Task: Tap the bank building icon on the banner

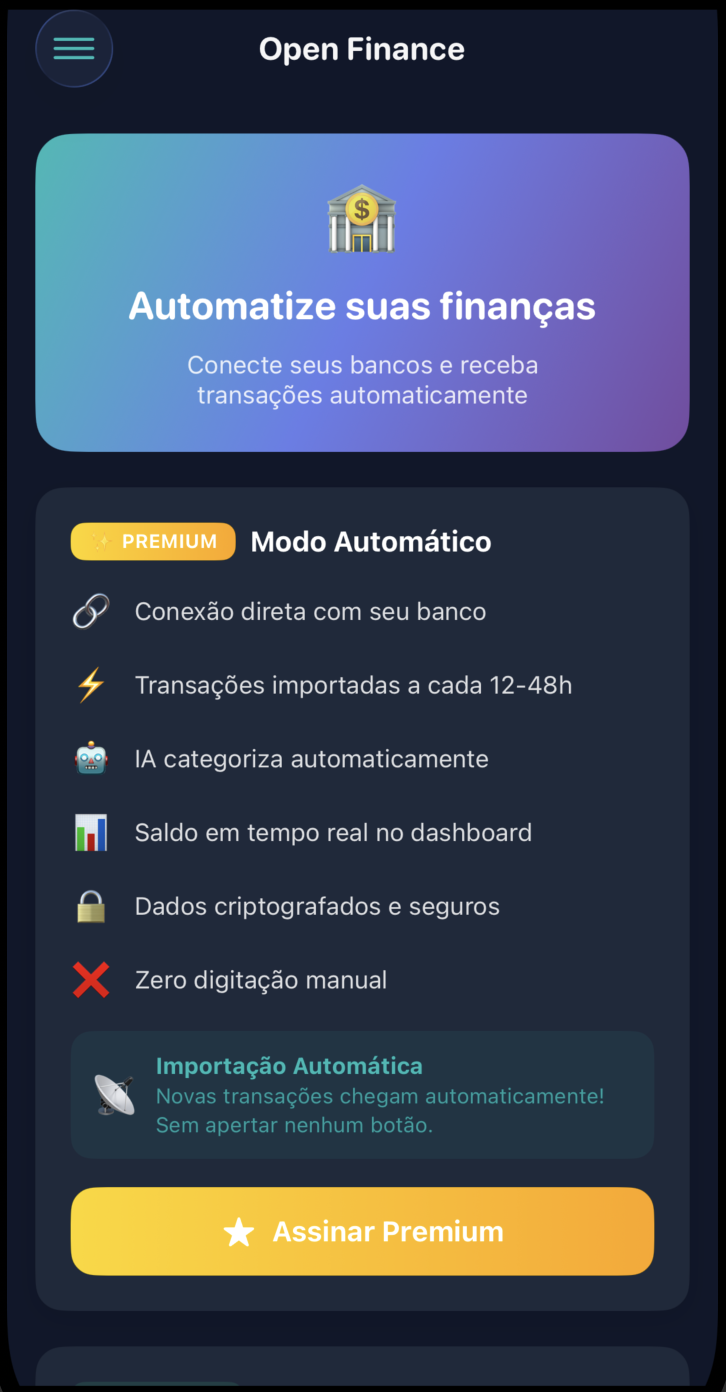Action: pyautogui.click(x=362, y=218)
